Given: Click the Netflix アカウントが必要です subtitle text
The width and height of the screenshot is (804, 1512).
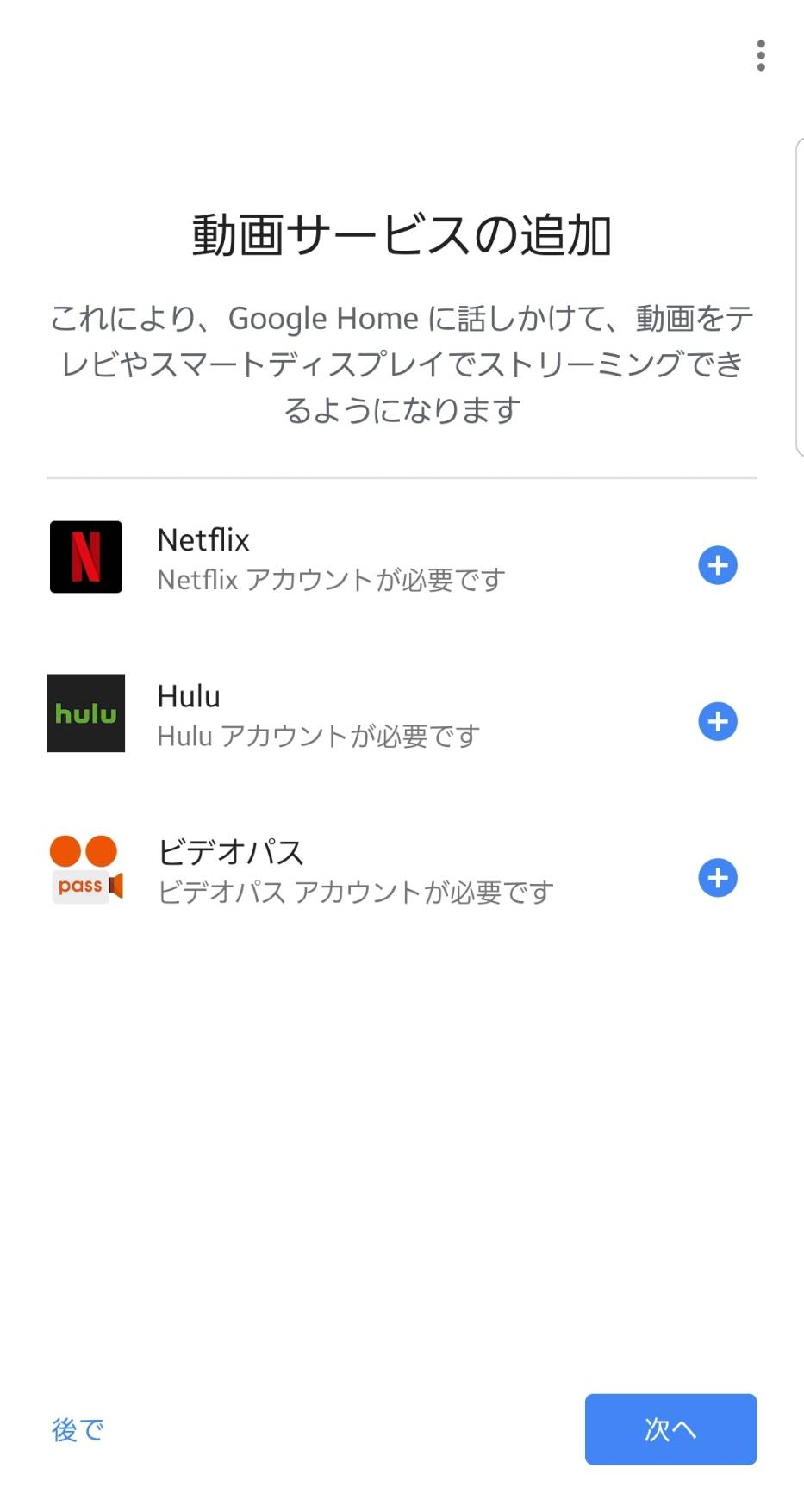Looking at the screenshot, I should pos(331,580).
